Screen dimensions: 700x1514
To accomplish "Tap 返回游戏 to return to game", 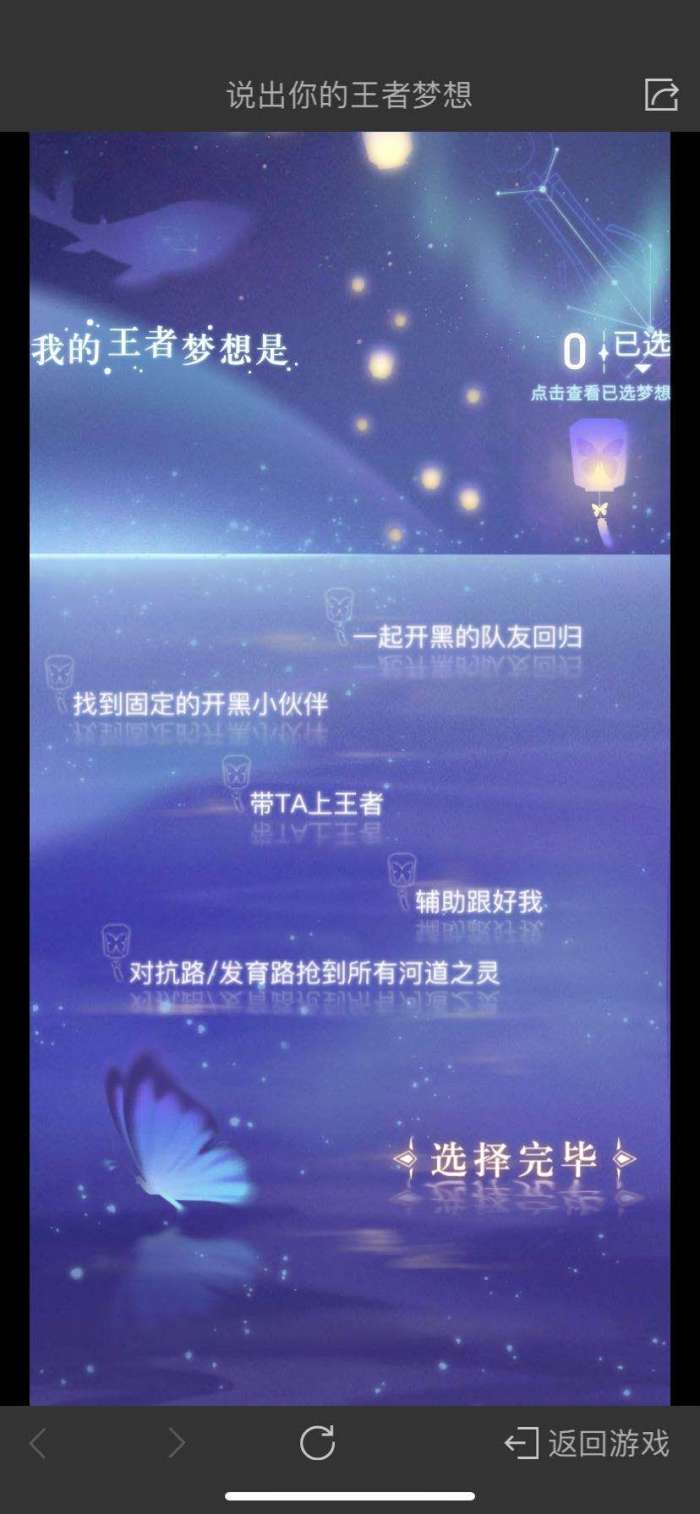I will (587, 1443).
